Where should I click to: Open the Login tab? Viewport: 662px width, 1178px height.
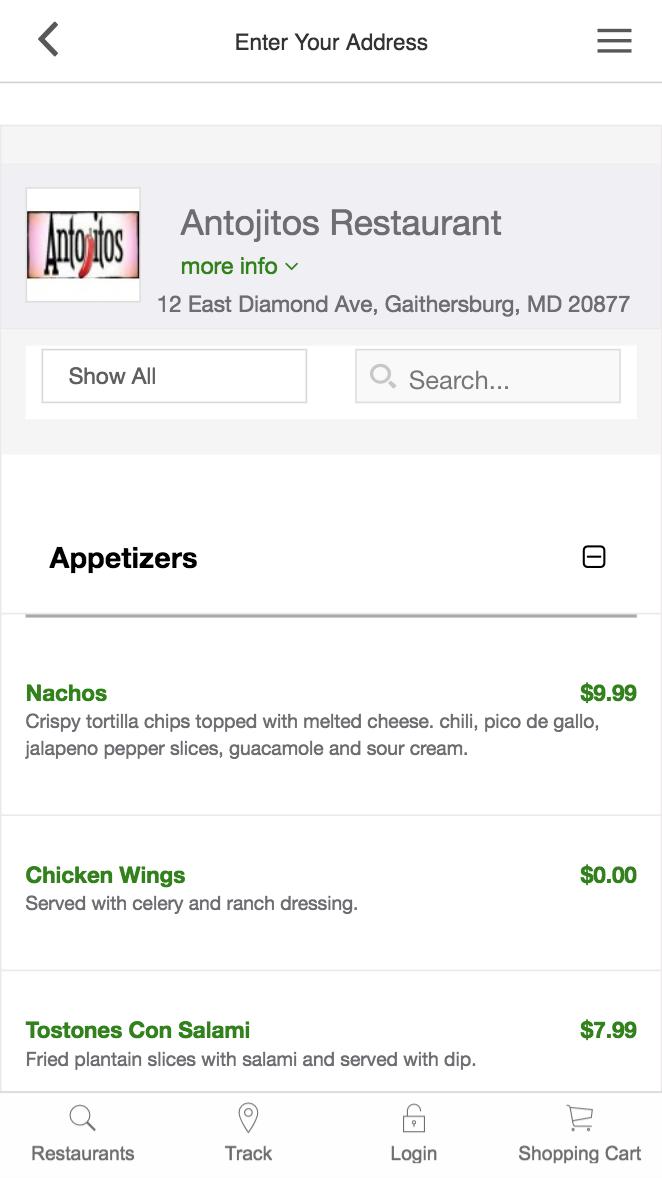click(414, 1135)
